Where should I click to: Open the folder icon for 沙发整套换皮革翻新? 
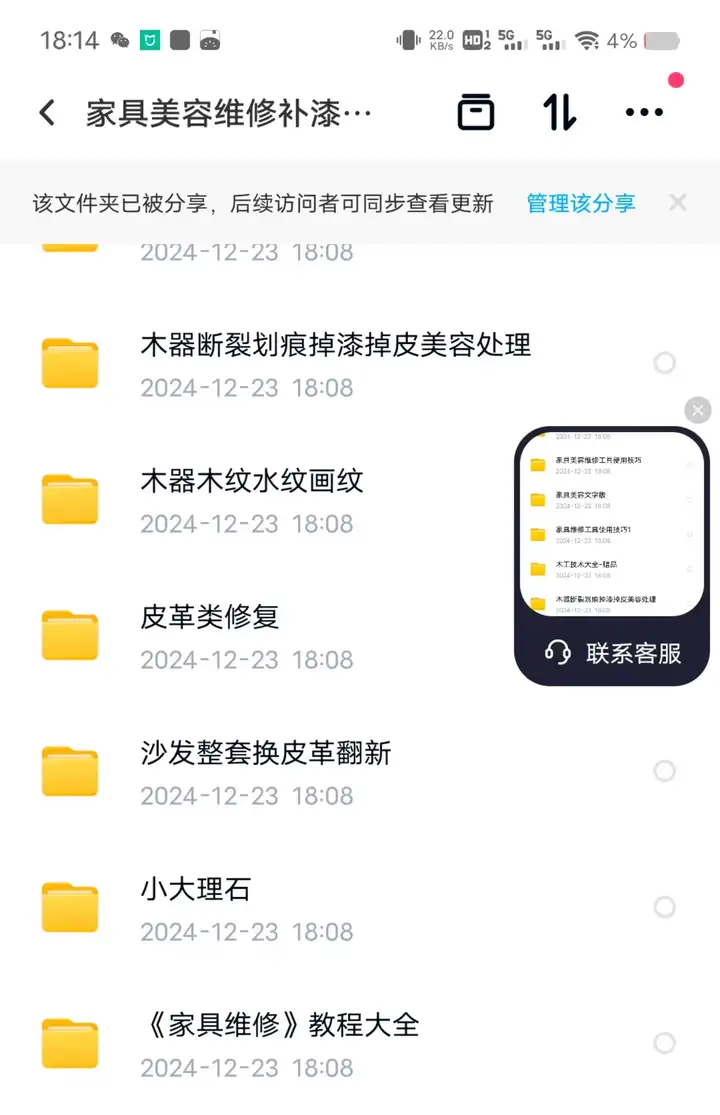69,771
